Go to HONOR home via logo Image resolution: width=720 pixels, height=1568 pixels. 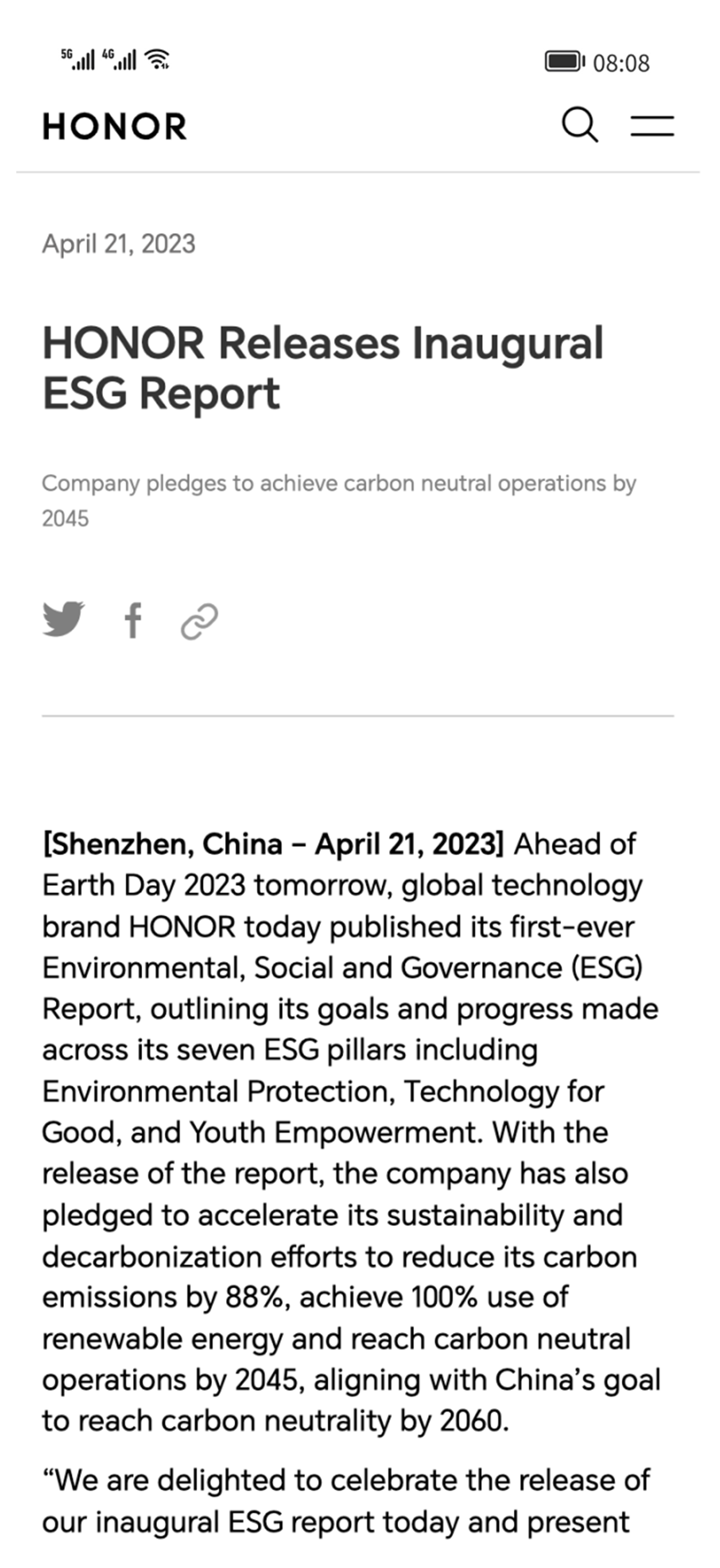115,126
